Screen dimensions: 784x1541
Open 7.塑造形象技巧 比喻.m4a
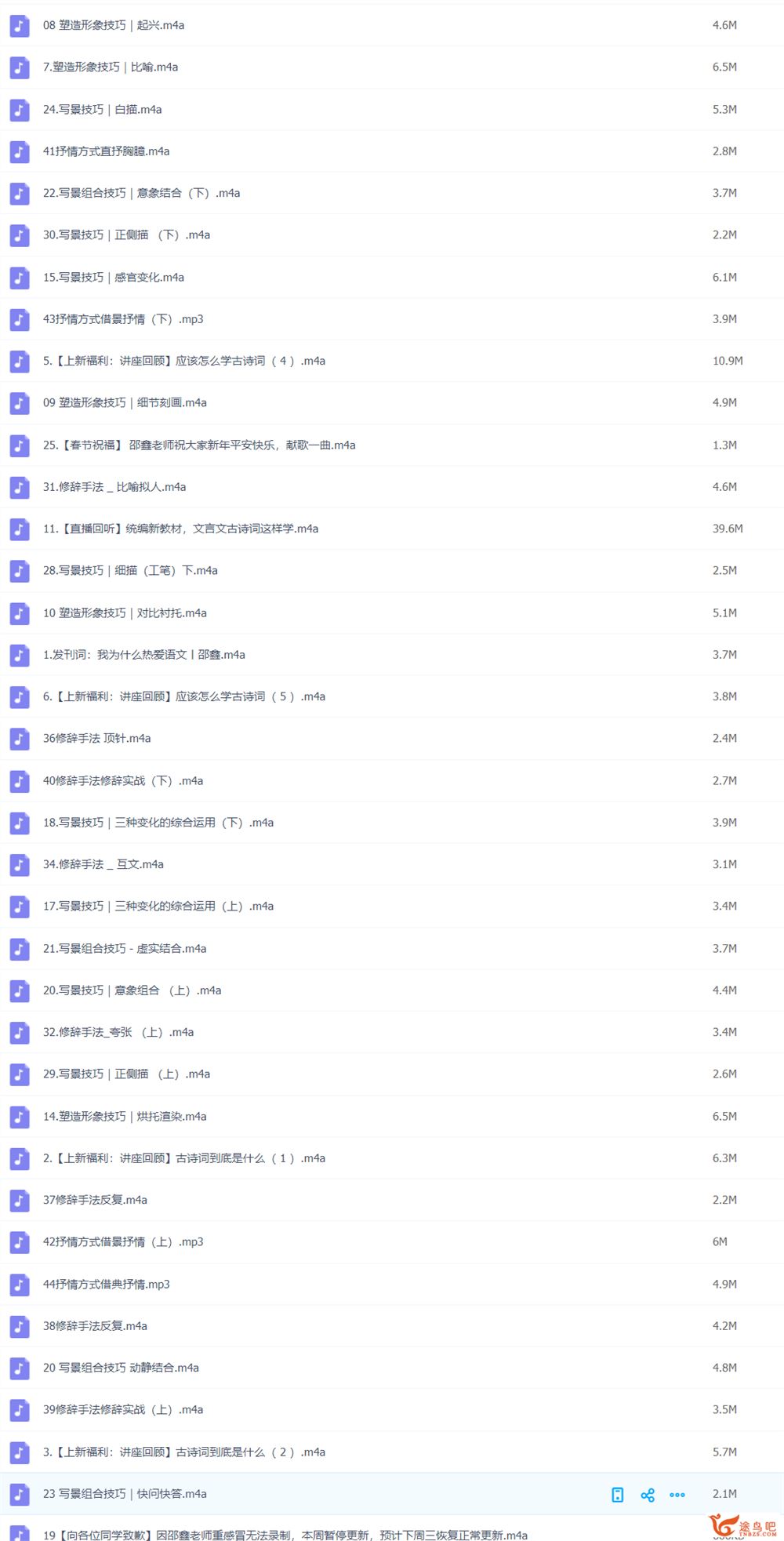click(x=111, y=67)
